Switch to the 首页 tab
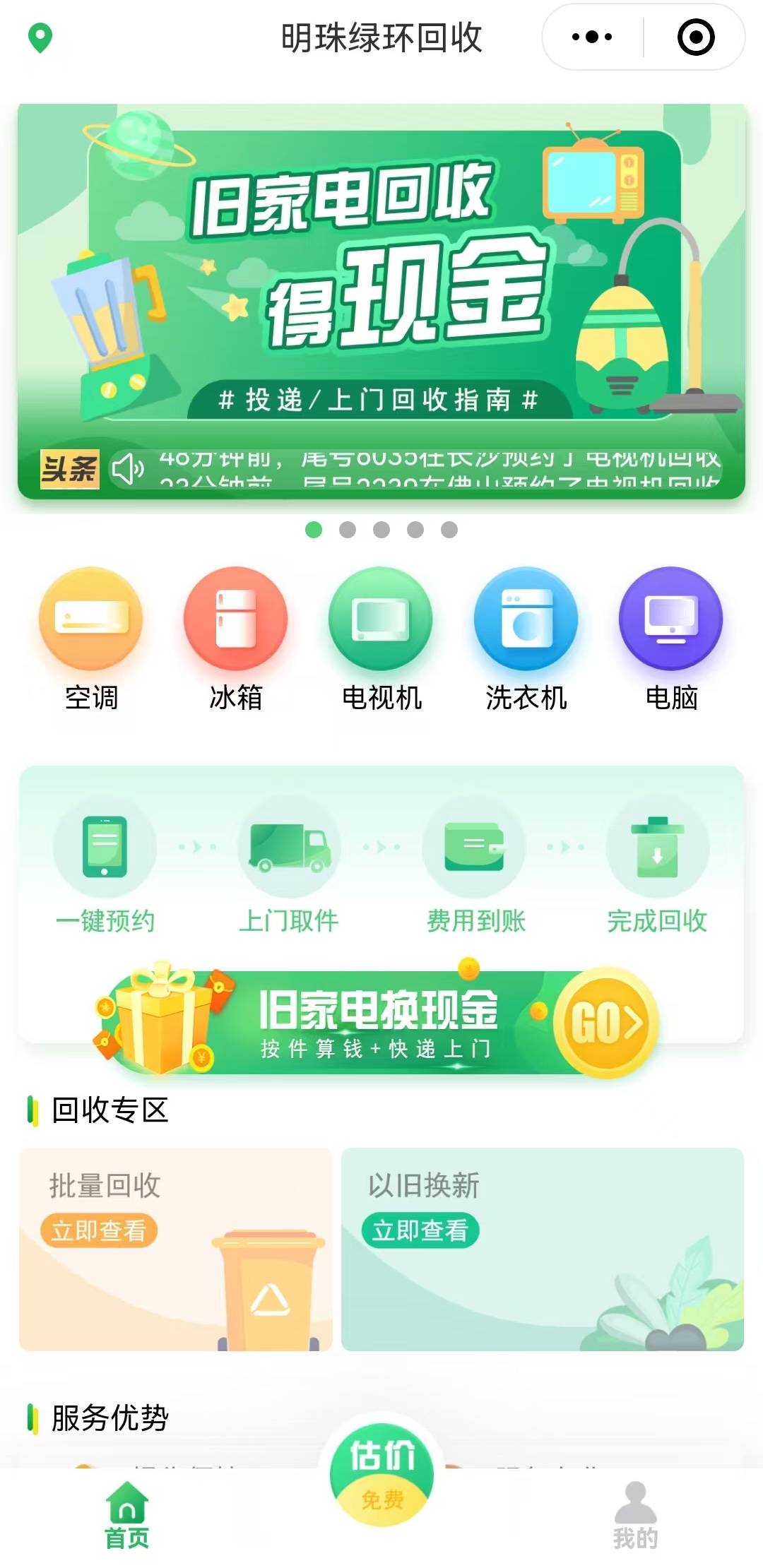 point(127,1515)
